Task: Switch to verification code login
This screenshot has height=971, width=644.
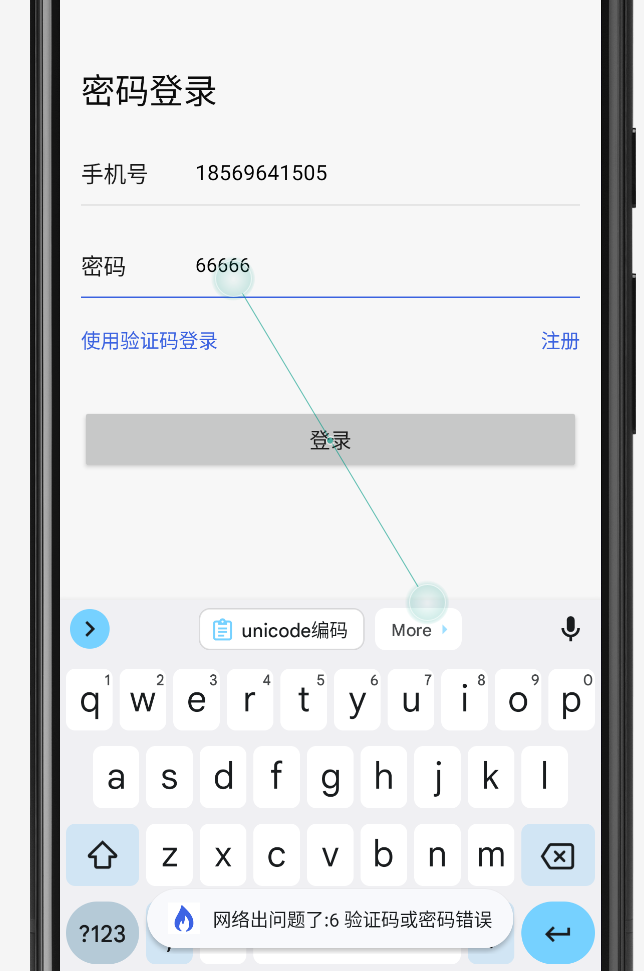Action: (149, 341)
